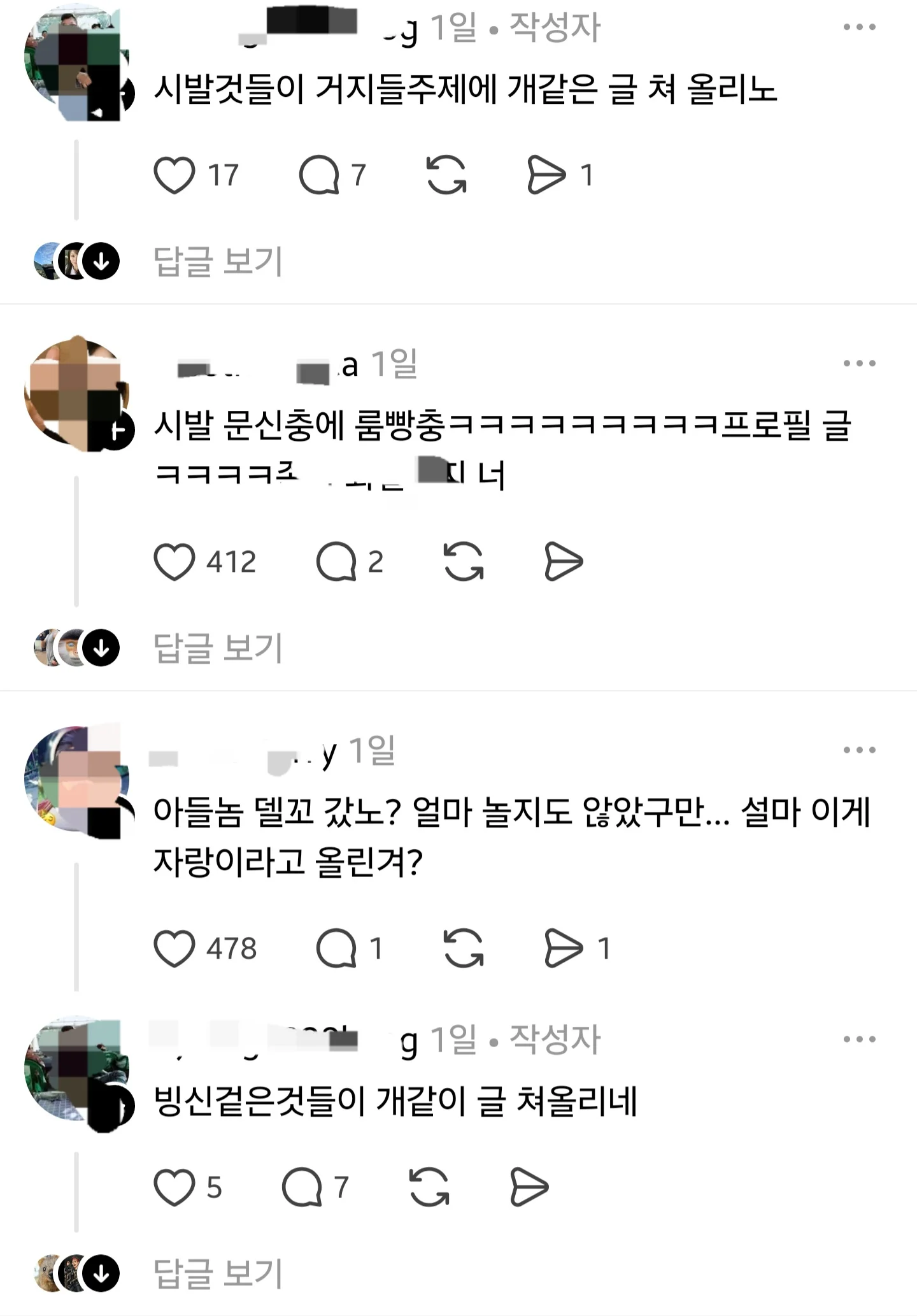
Task: Expand 답글 보기 under the 17-like comment
Action: [x=218, y=261]
